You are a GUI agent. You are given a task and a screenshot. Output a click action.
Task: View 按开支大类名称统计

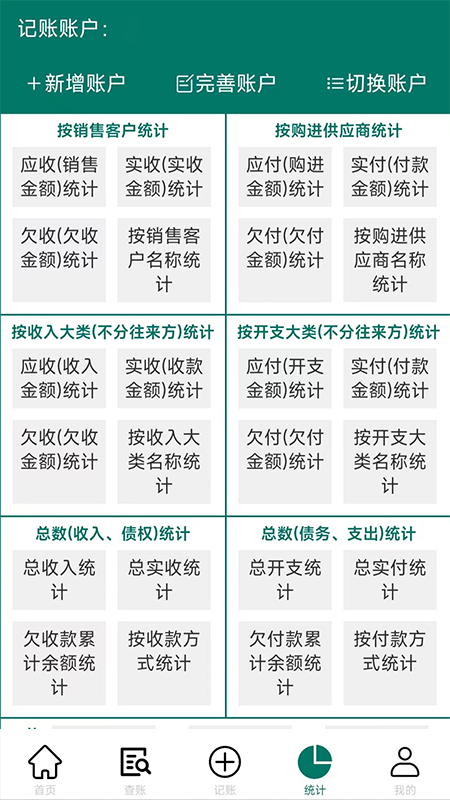click(390, 462)
